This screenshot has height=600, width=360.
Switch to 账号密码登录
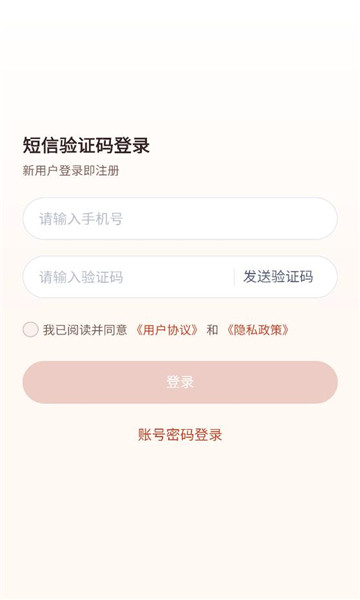click(180, 435)
